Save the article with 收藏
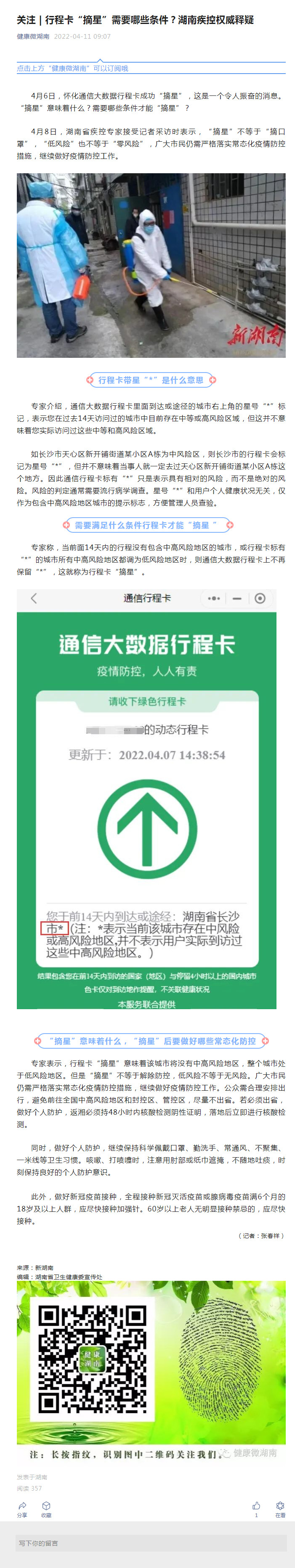The height and width of the screenshot is (1568, 295). [x=46, y=1507]
